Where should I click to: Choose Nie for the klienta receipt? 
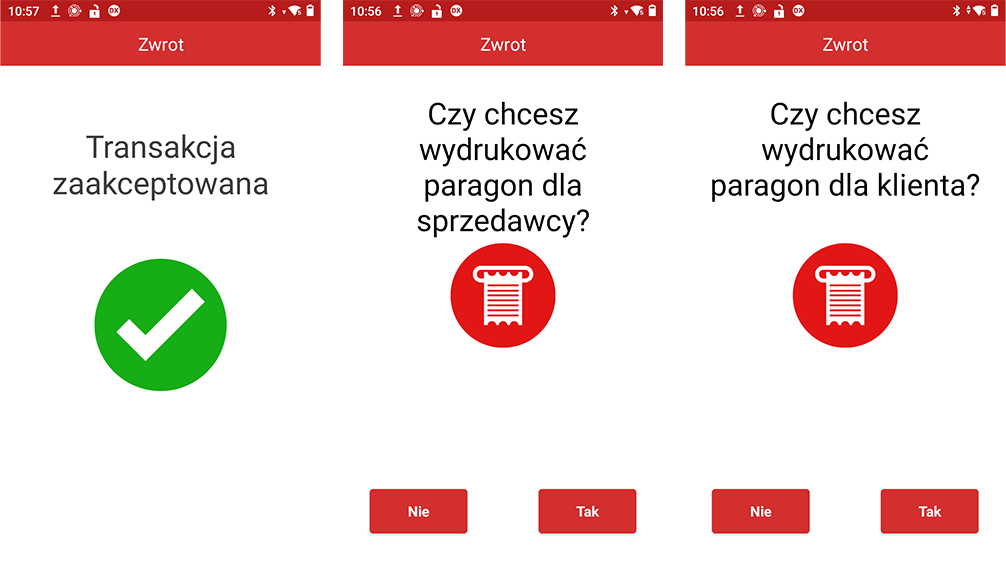pyautogui.click(x=760, y=511)
